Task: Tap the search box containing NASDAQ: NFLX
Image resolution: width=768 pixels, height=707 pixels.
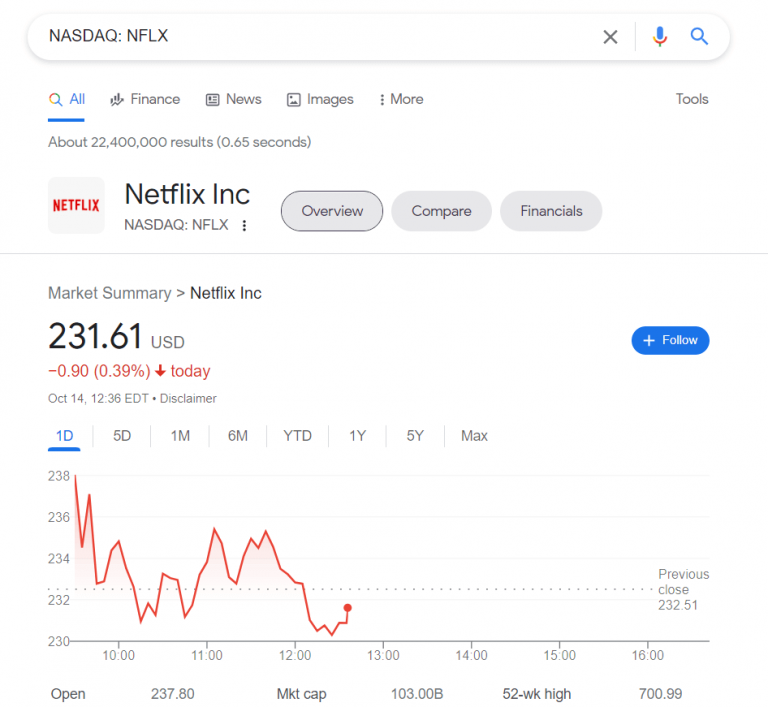Action: click(300, 37)
